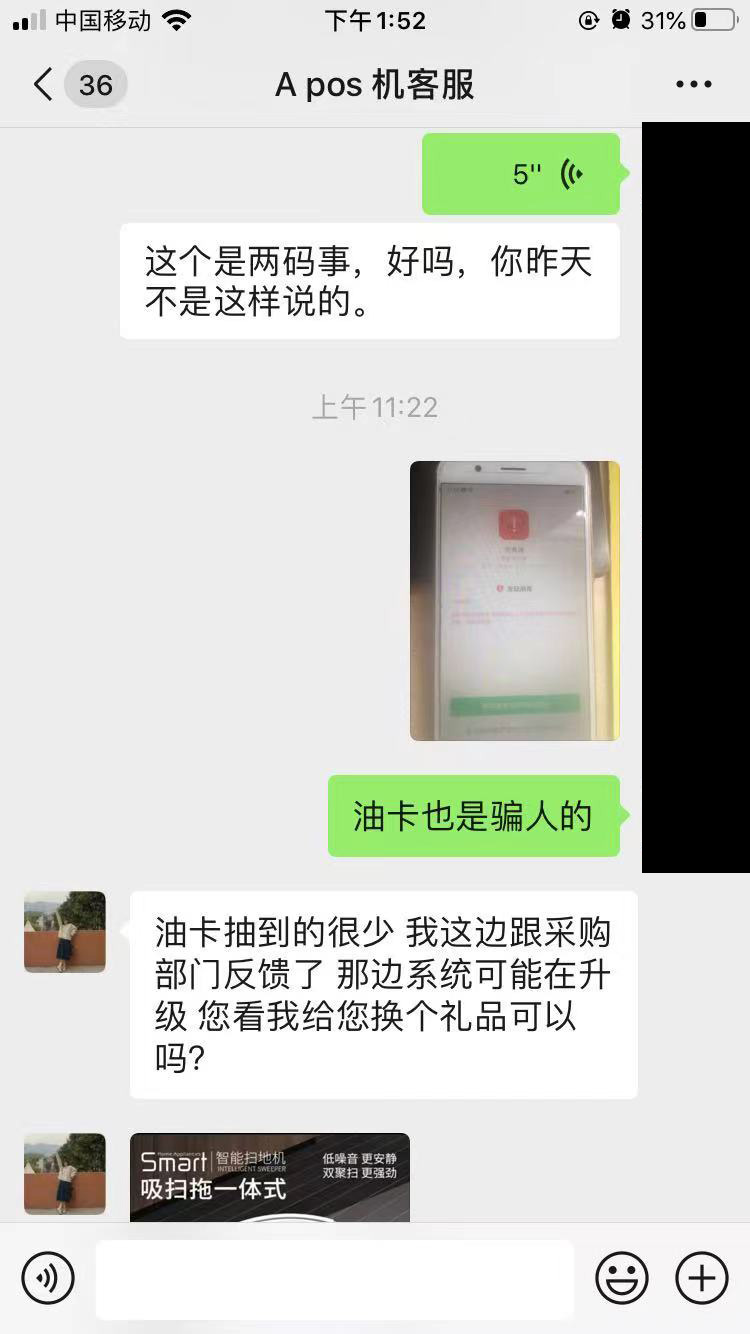Screen dimensions: 750x1334
Task: Switch to voice input mode
Action: click(48, 1278)
